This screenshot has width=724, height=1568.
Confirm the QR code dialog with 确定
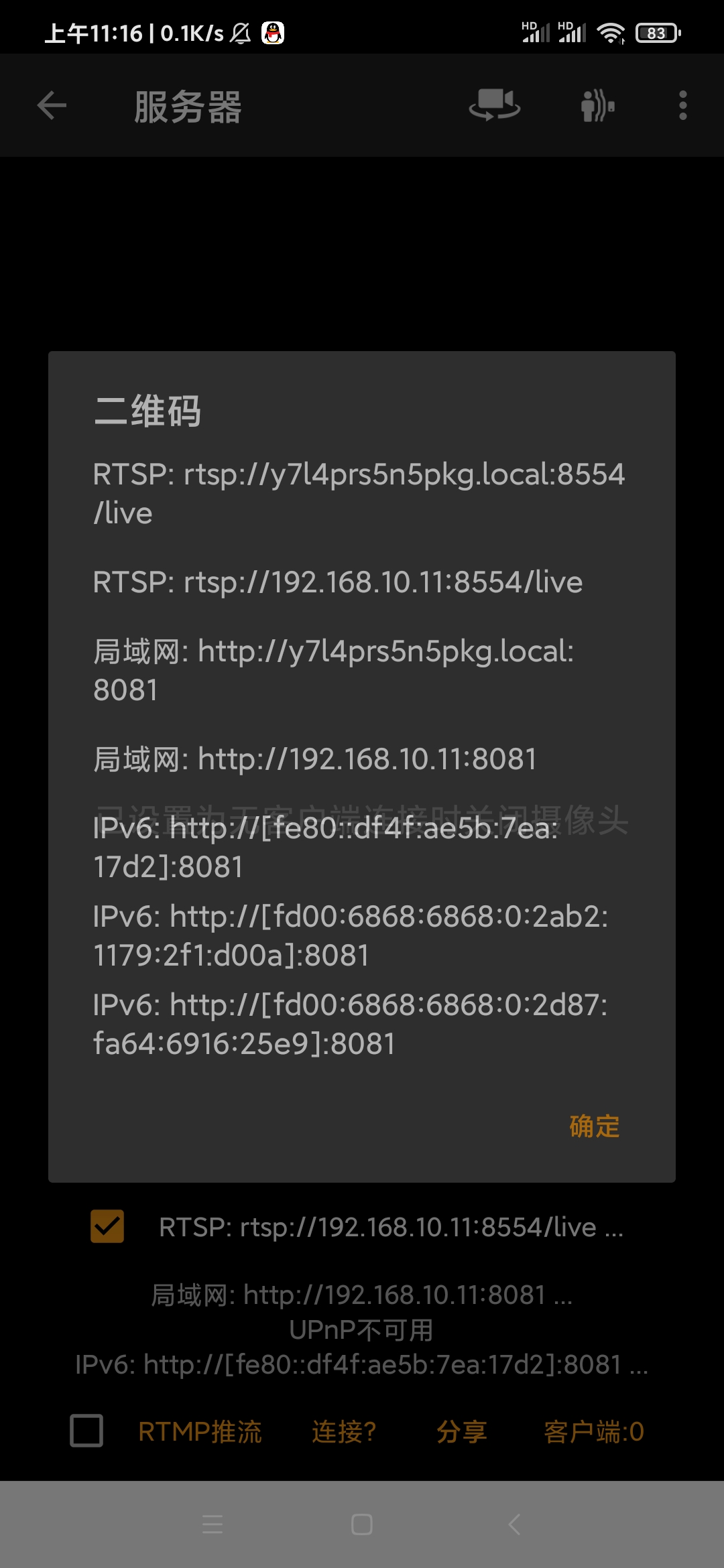pos(594,1126)
